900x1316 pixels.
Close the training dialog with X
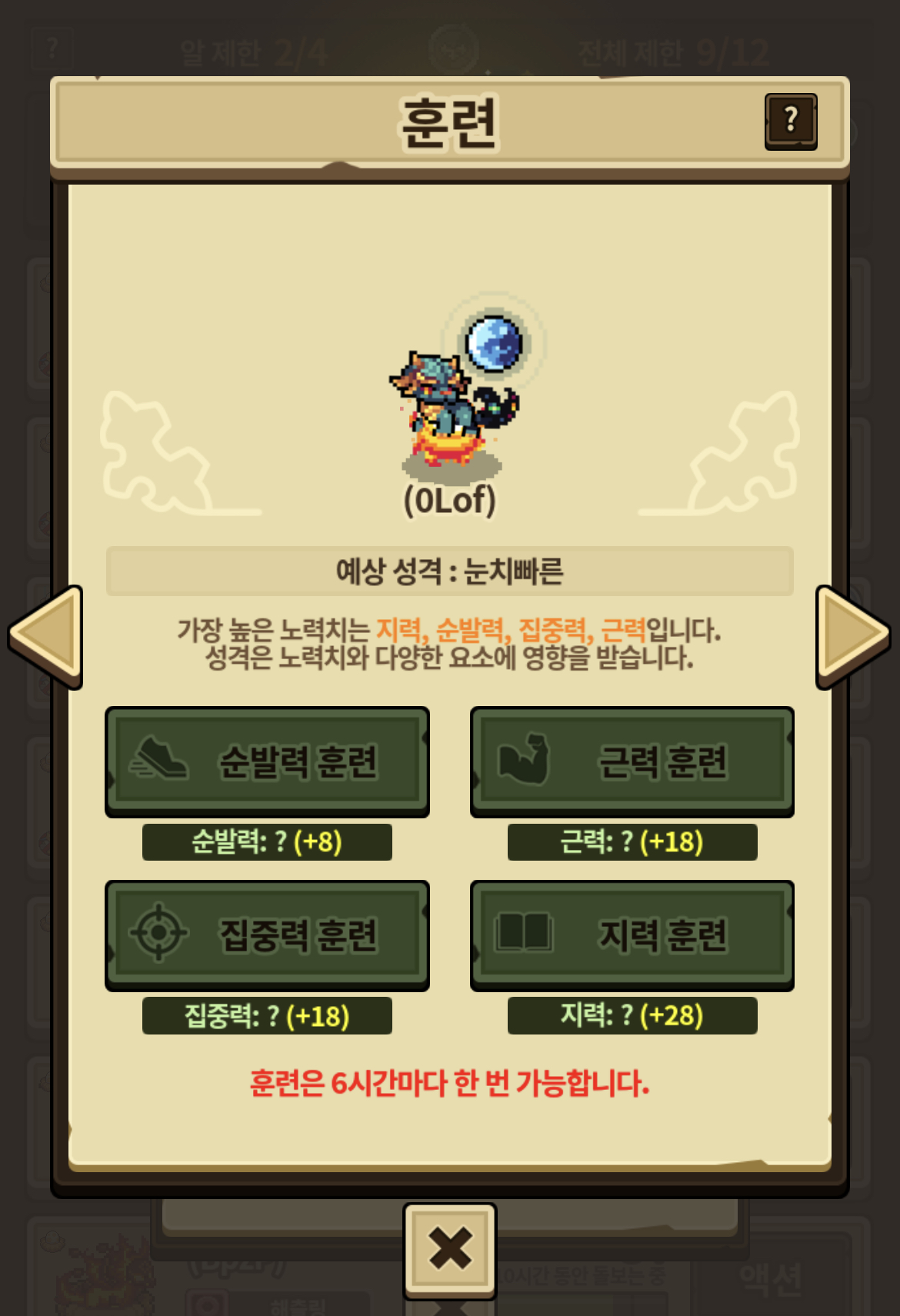click(x=450, y=1249)
